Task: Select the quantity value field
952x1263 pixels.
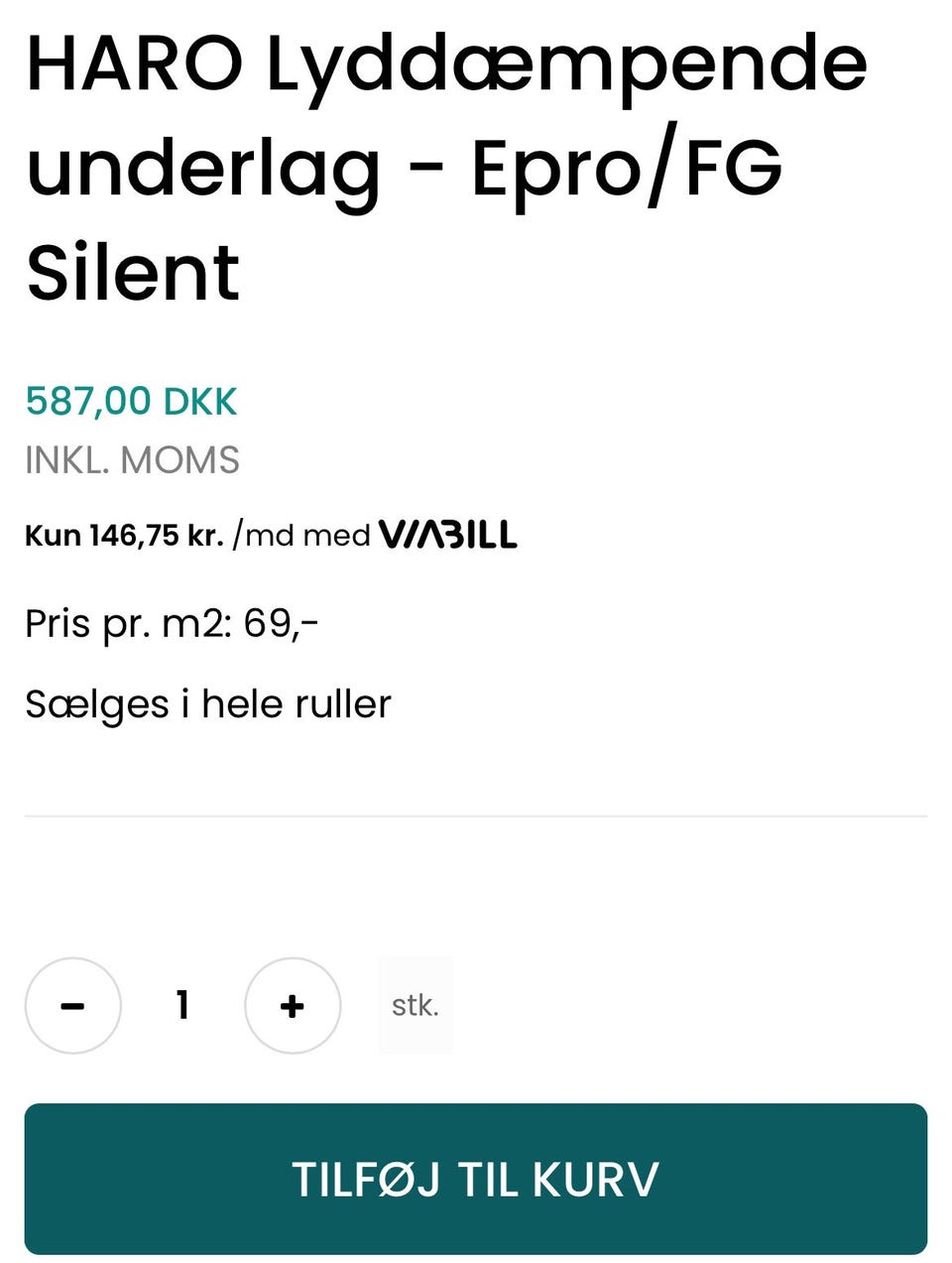Action: [x=181, y=1005]
